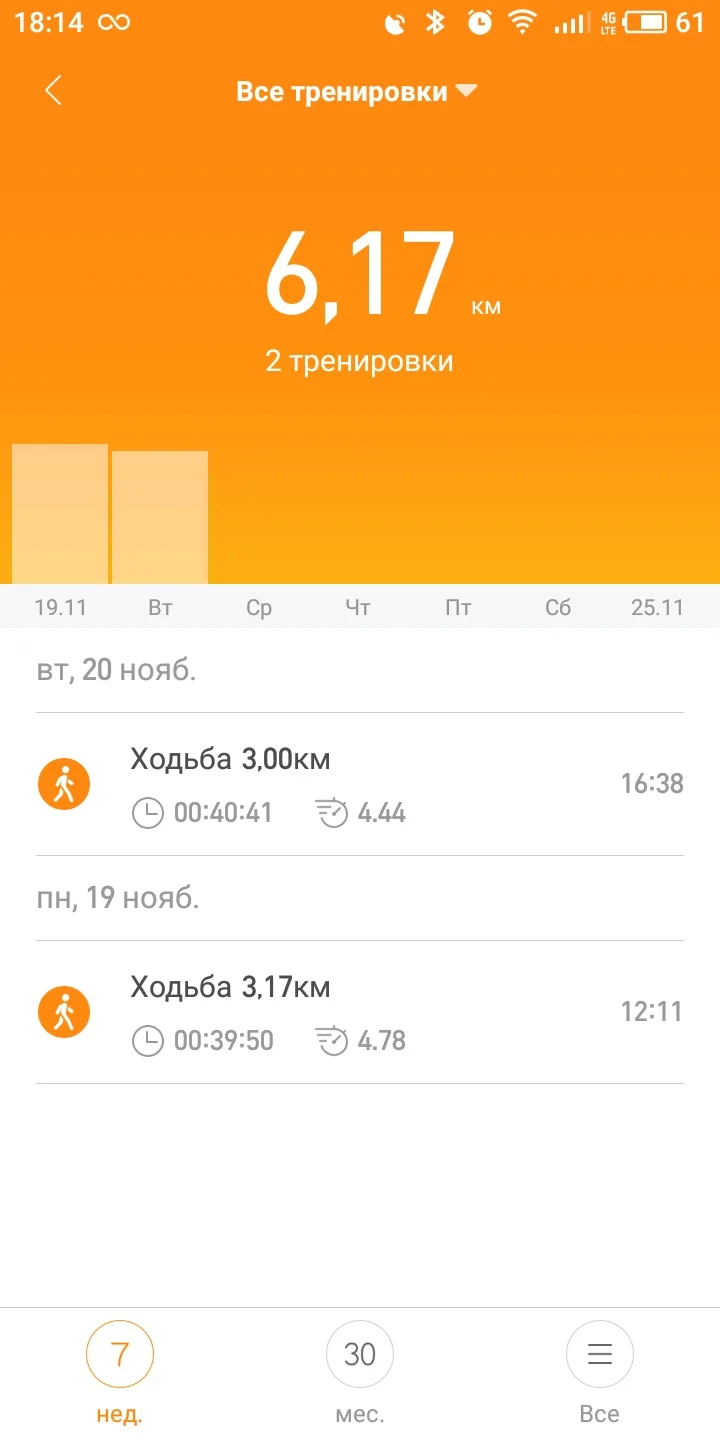Open the 3,17км walking workout
The width and height of the screenshot is (720, 1440).
point(360,1012)
